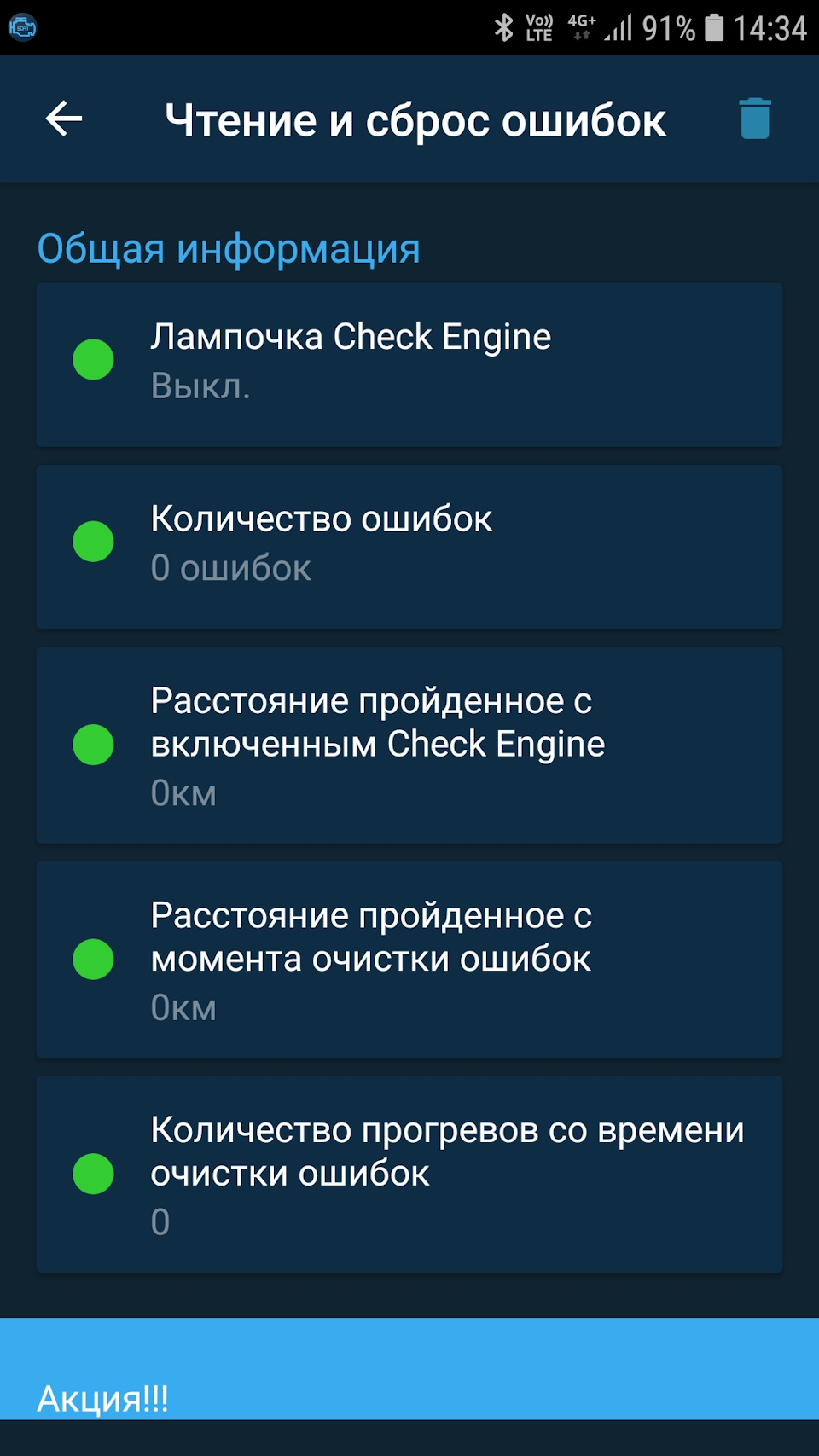
Task: Tap the signal strength bars icon
Action: click(619, 26)
